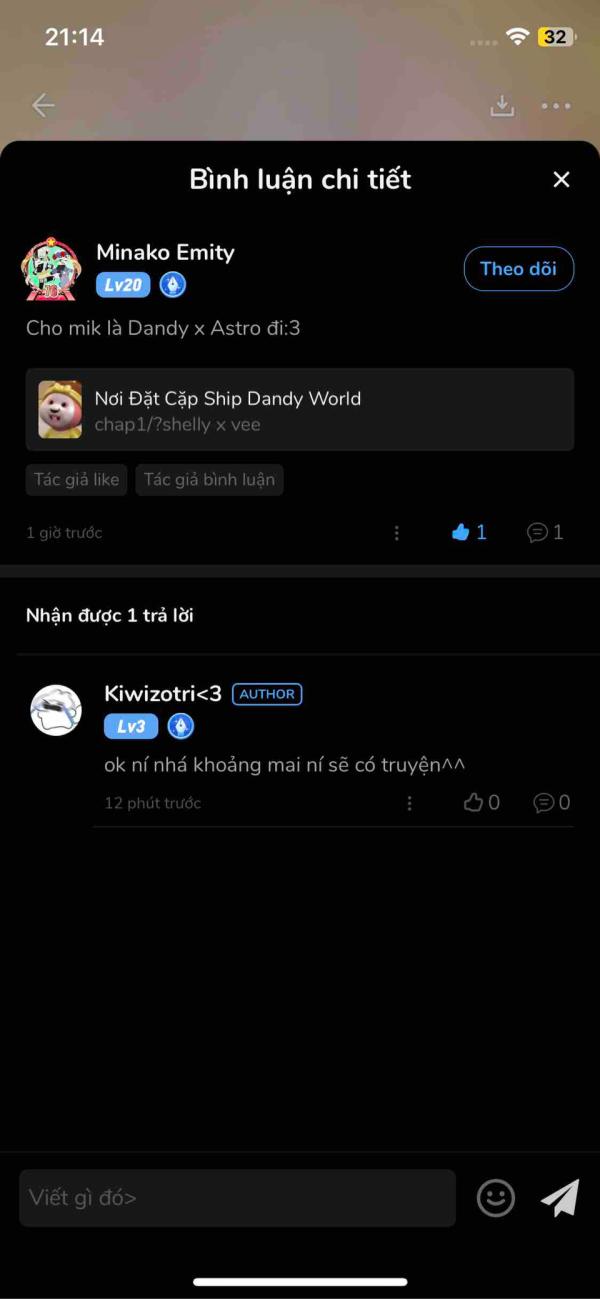Open more options for Kiwizotri<3's reply

pos(409,803)
